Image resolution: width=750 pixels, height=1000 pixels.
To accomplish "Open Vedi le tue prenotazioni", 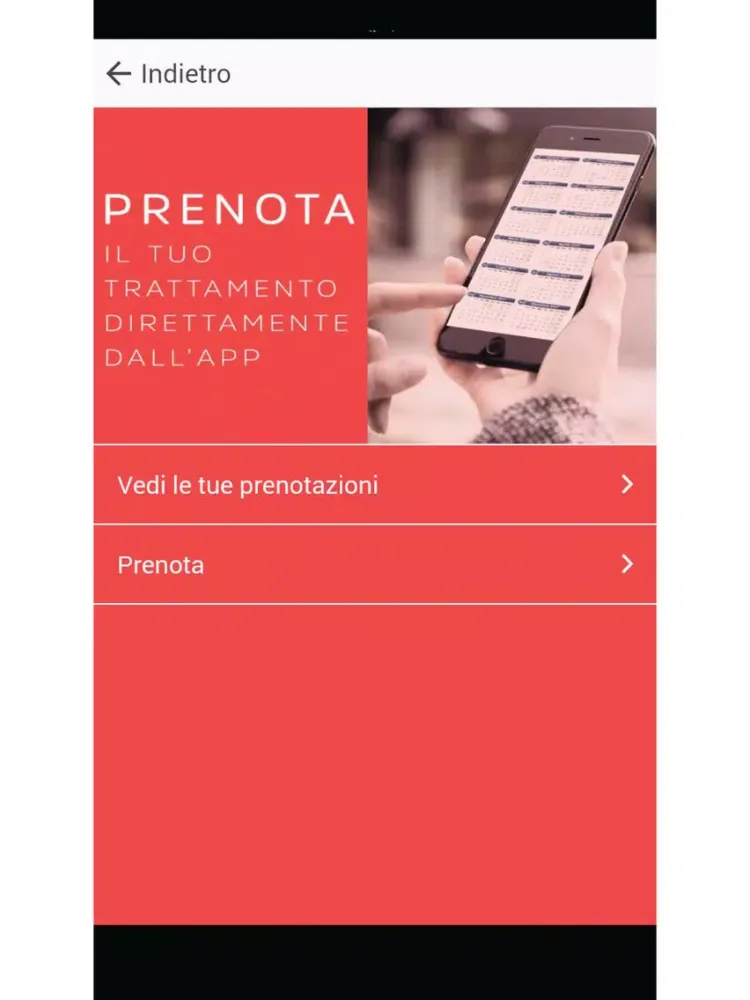I will tap(374, 485).
